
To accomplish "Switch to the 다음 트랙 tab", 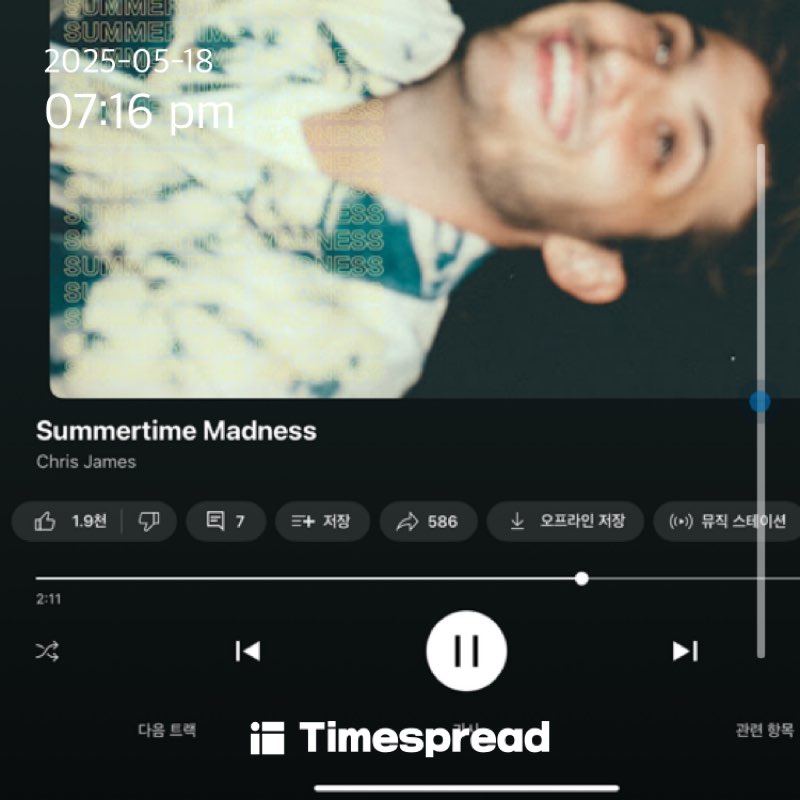I will coord(167,730).
